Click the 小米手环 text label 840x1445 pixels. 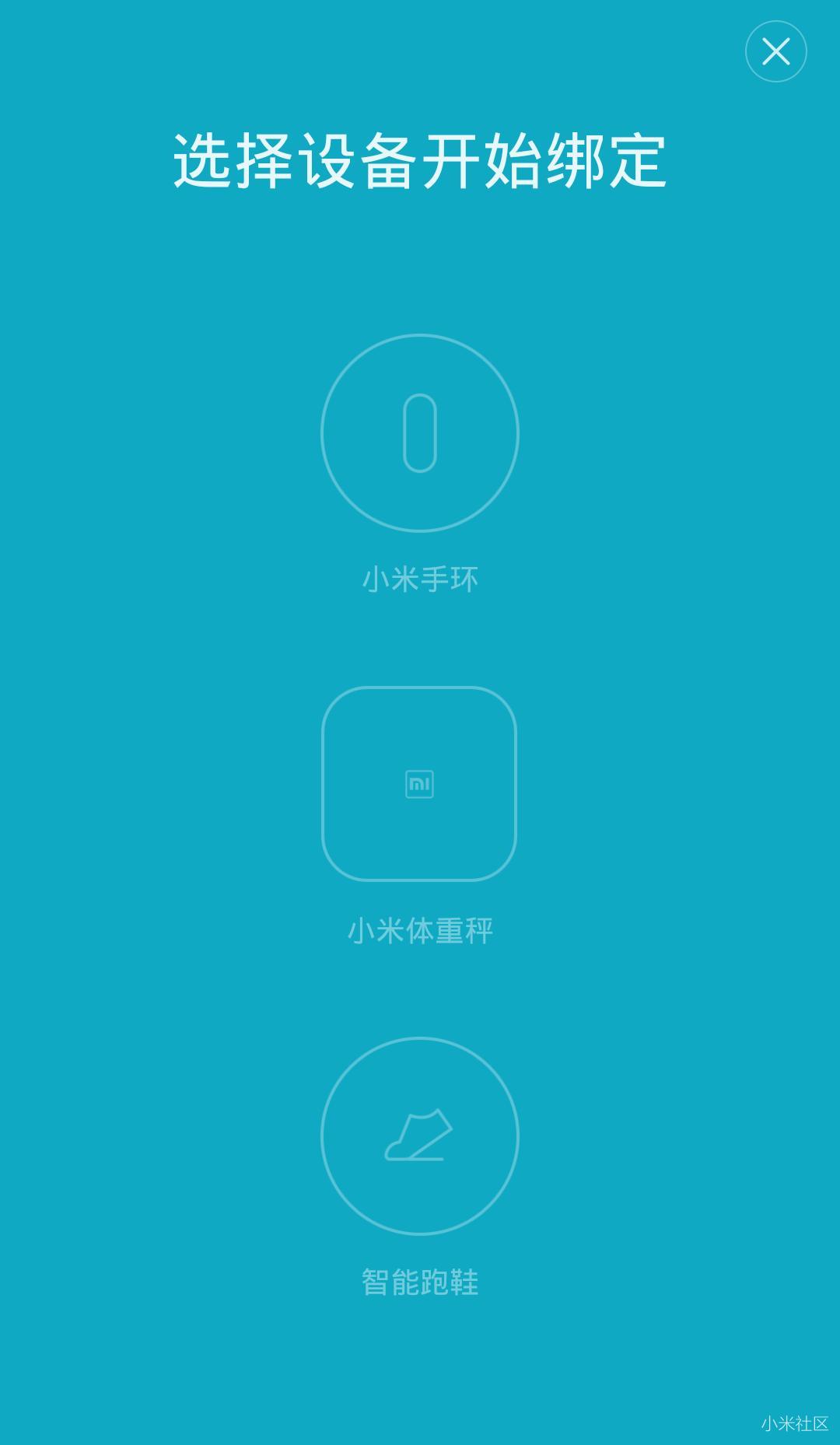(420, 579)
